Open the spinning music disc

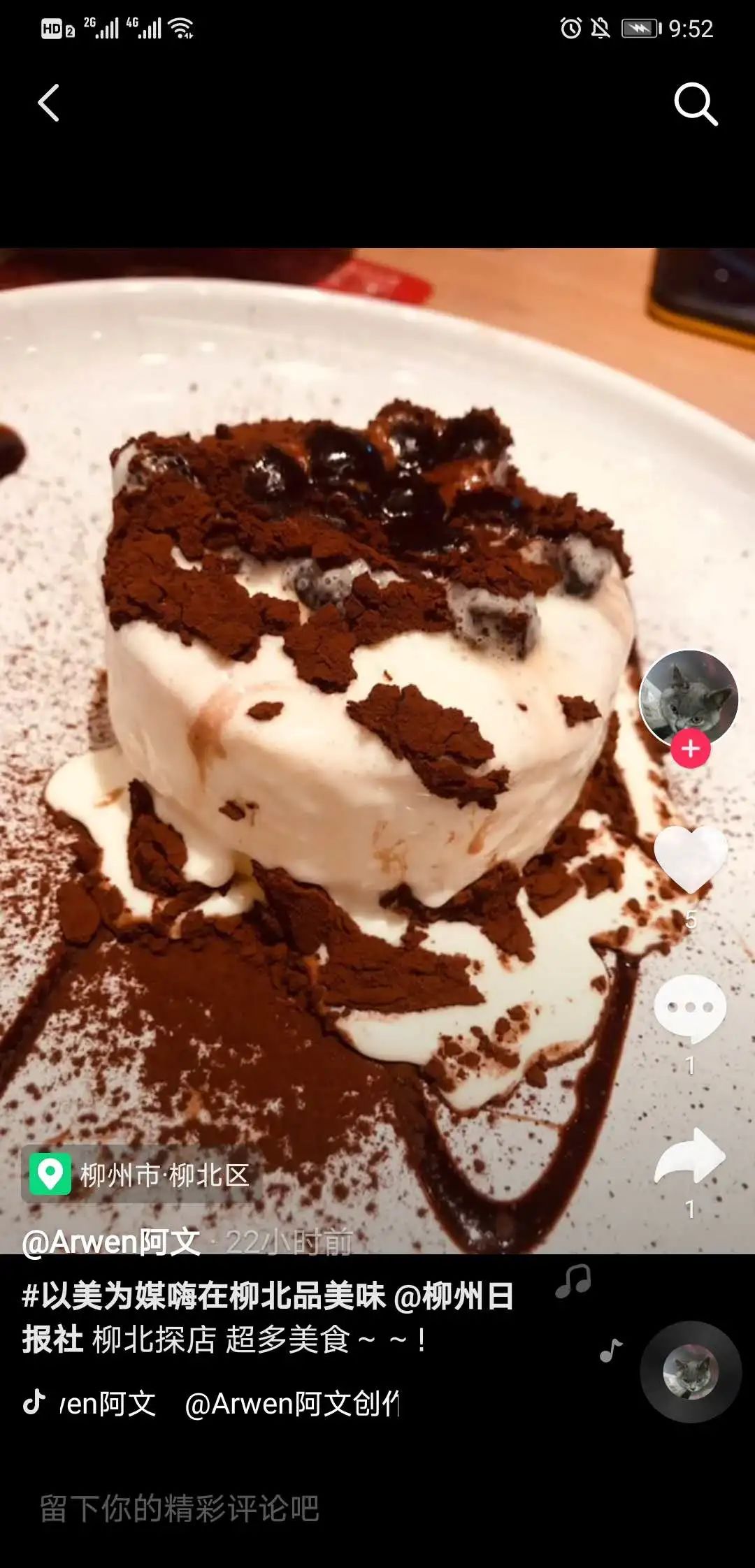point(690,1372)
